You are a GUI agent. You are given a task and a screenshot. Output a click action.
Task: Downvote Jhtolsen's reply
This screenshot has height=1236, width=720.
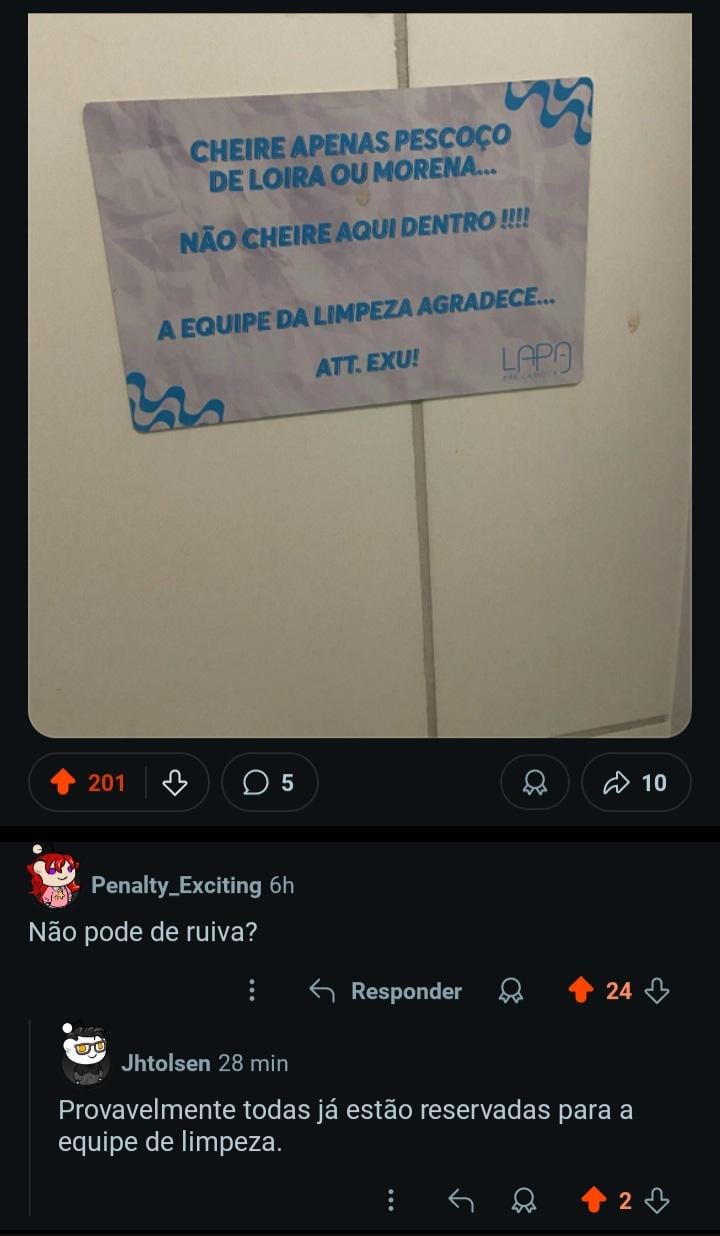click(x=657, y=1201)
